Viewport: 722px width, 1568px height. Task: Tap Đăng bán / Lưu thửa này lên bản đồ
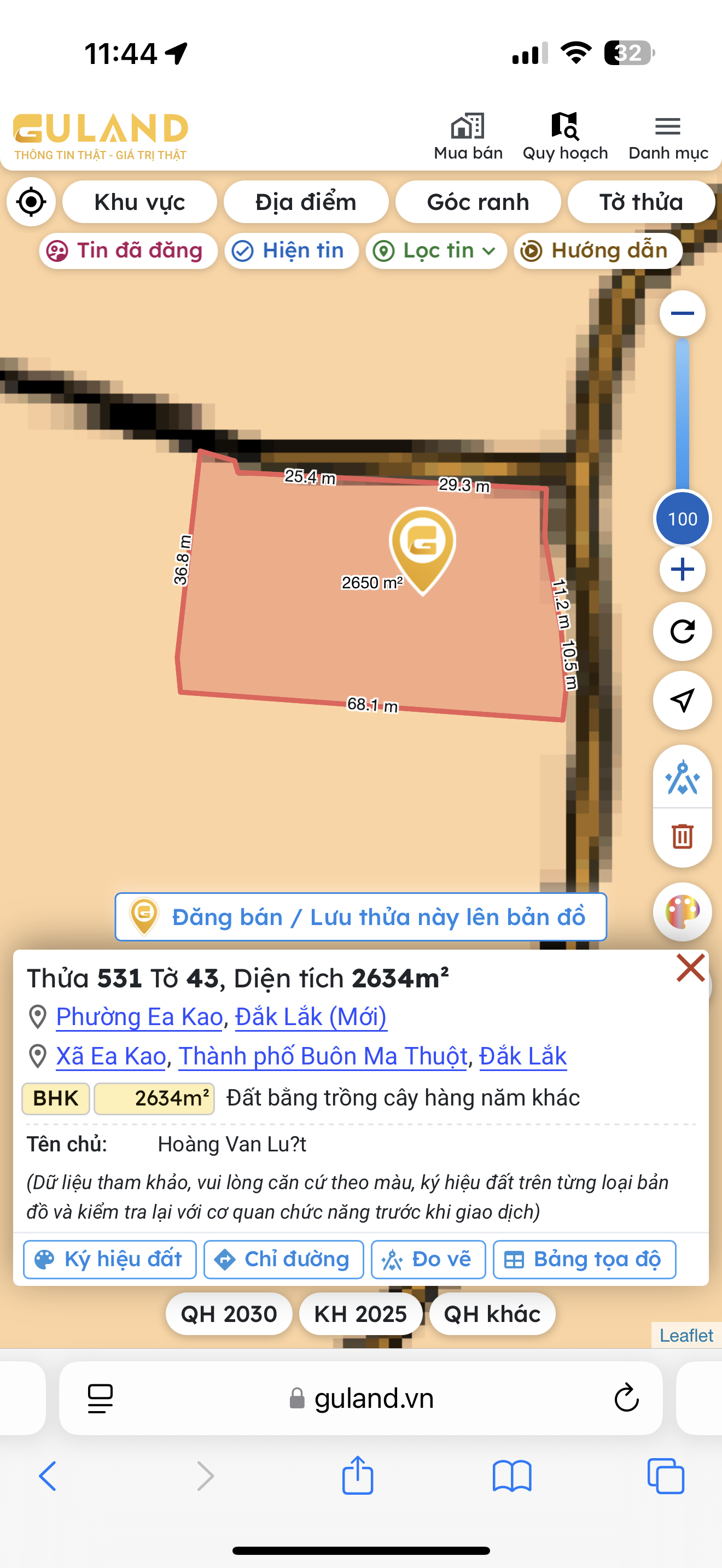pos(360,917)
